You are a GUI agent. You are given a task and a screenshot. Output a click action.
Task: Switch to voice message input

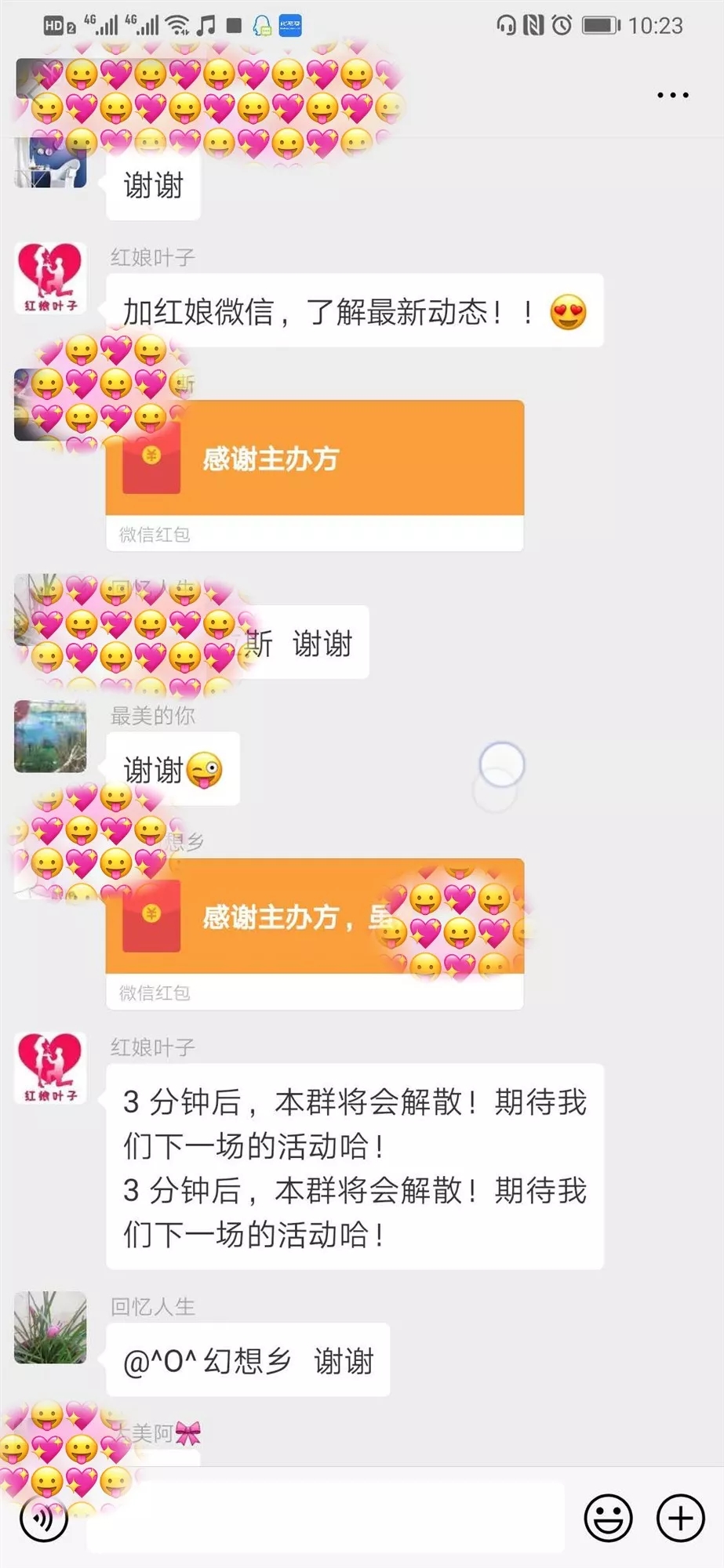tap(44, 1519)
